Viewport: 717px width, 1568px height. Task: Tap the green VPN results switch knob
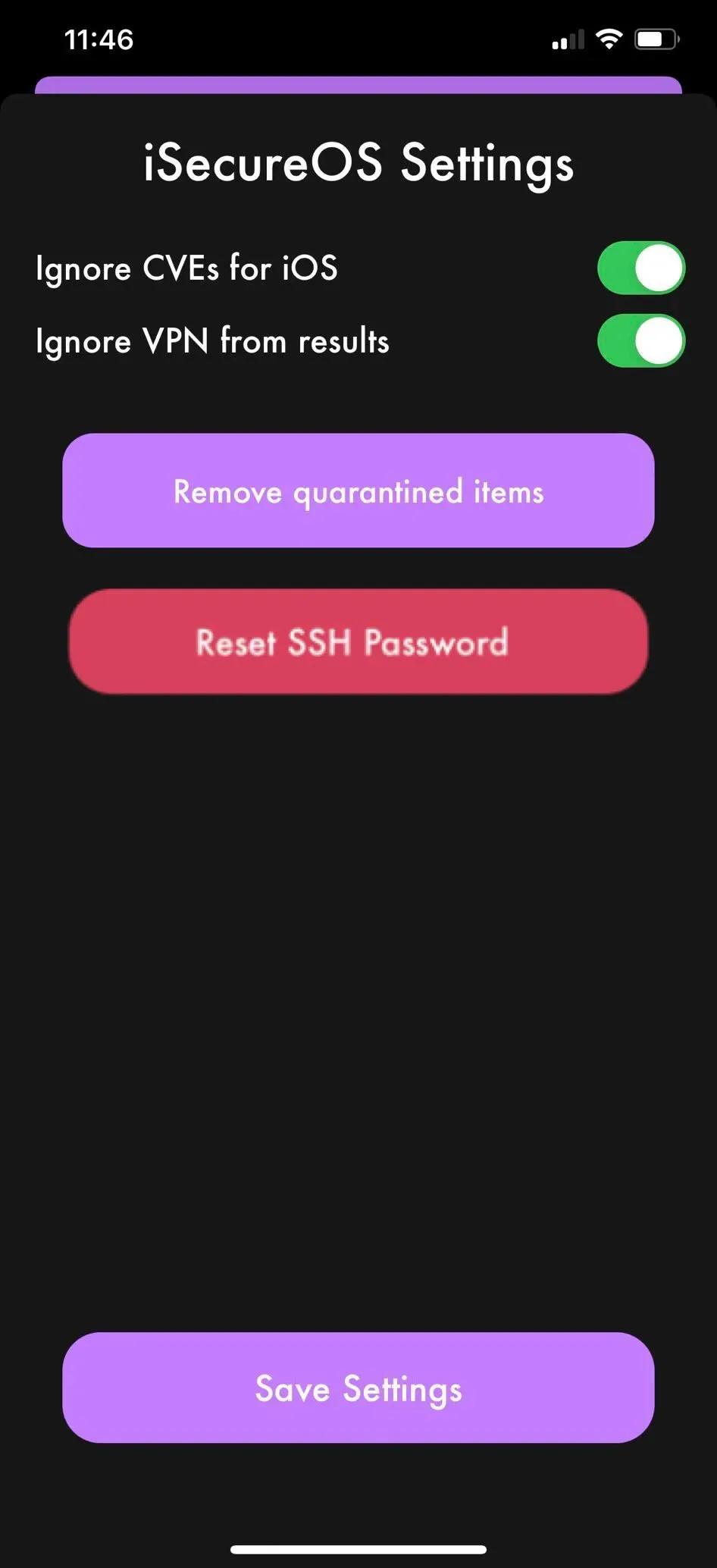(658, 342)
